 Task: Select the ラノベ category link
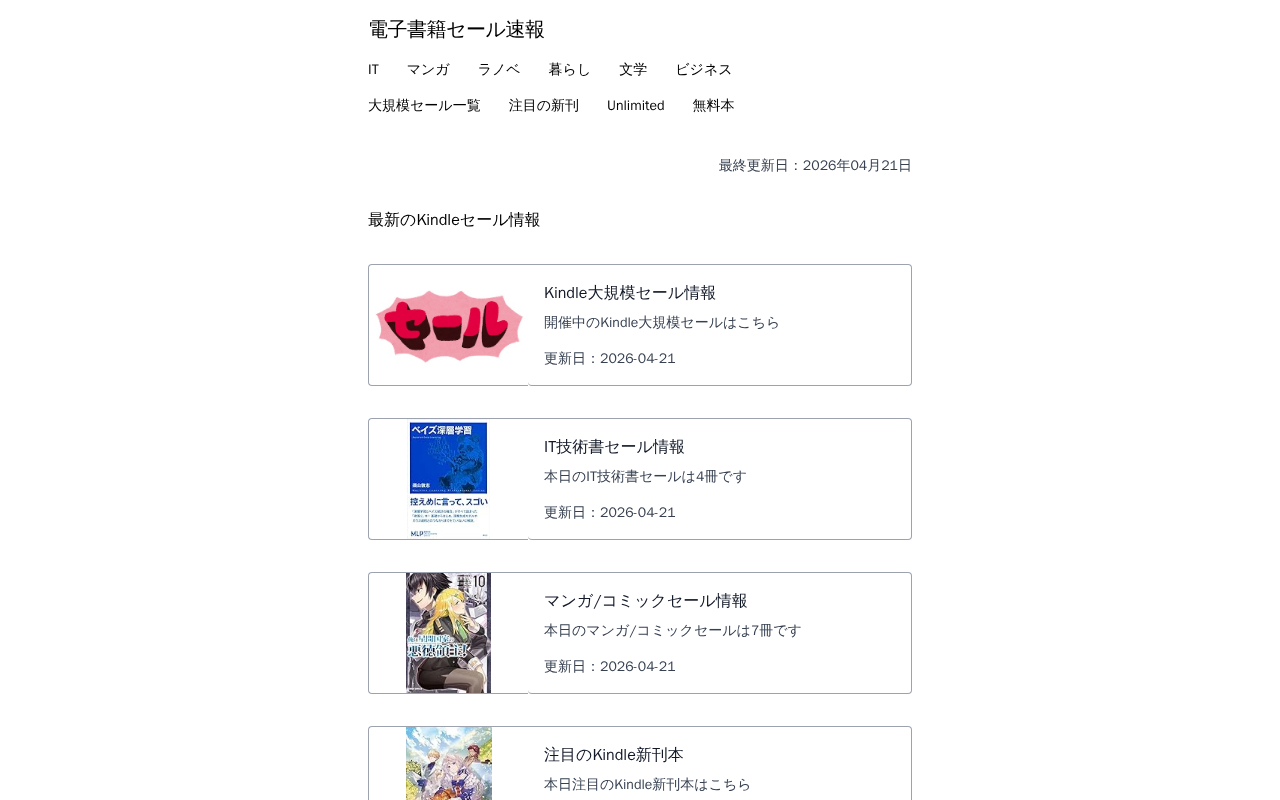click(x=498, y=70)
